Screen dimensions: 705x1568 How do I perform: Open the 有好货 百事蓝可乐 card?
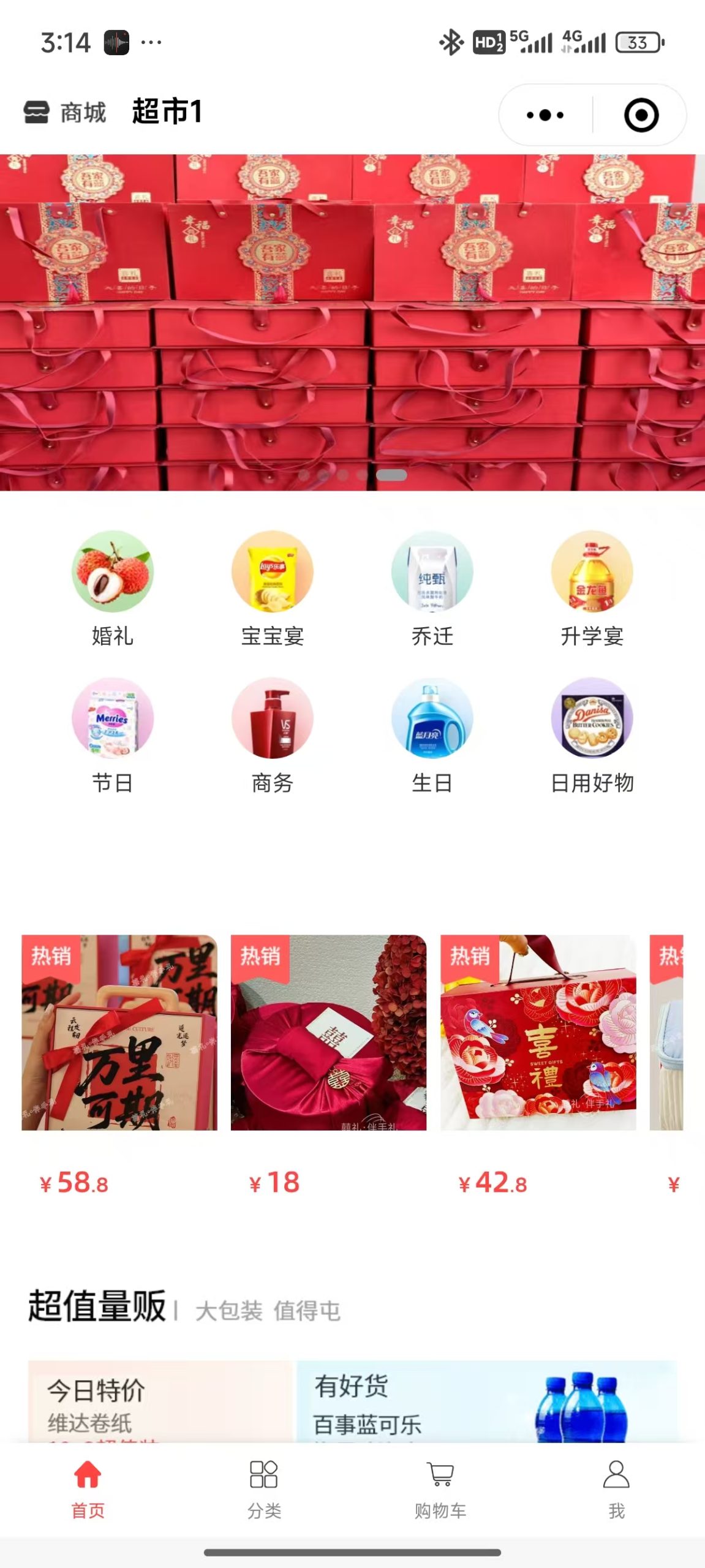(487, 1403)
